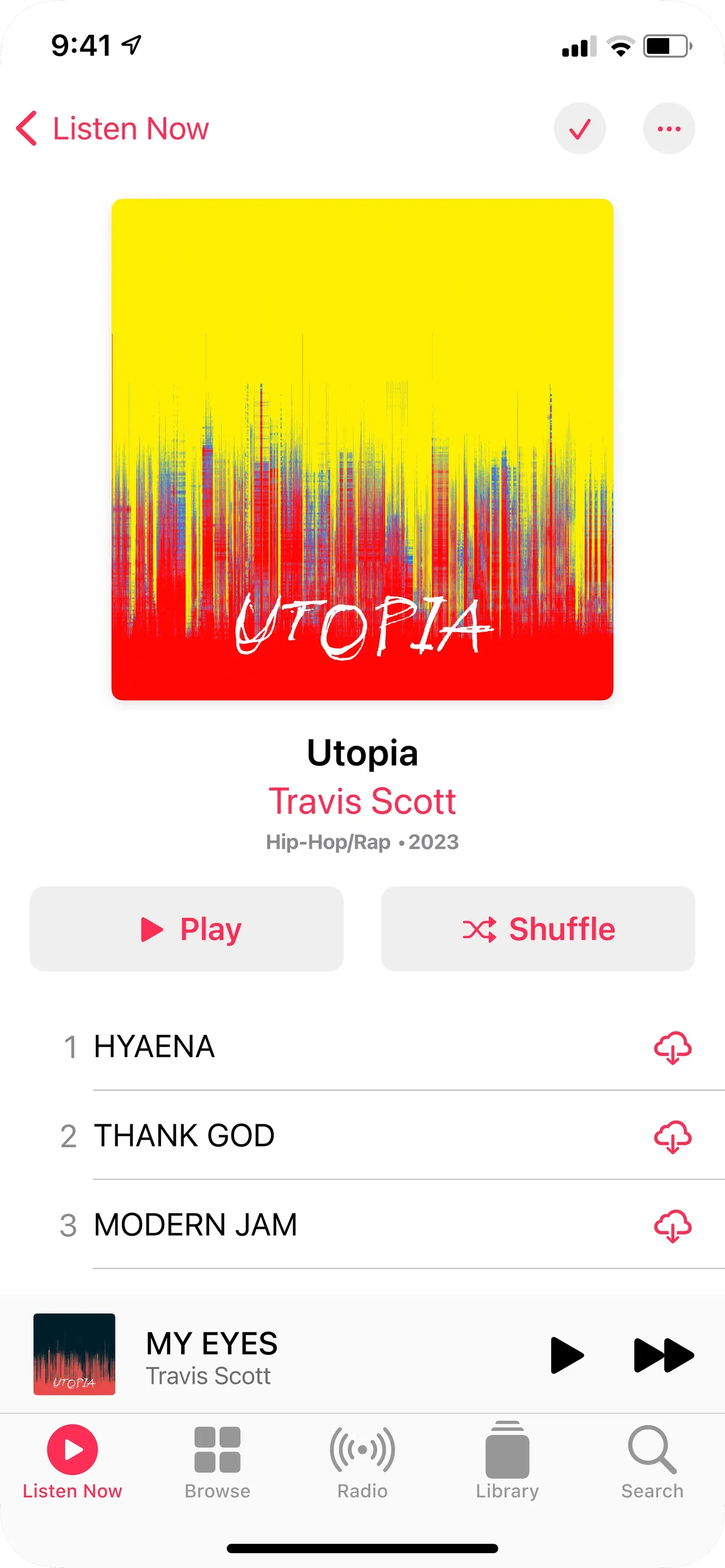Play the Utopia album
Viewport: 725px width, 1568px height.
187,929
